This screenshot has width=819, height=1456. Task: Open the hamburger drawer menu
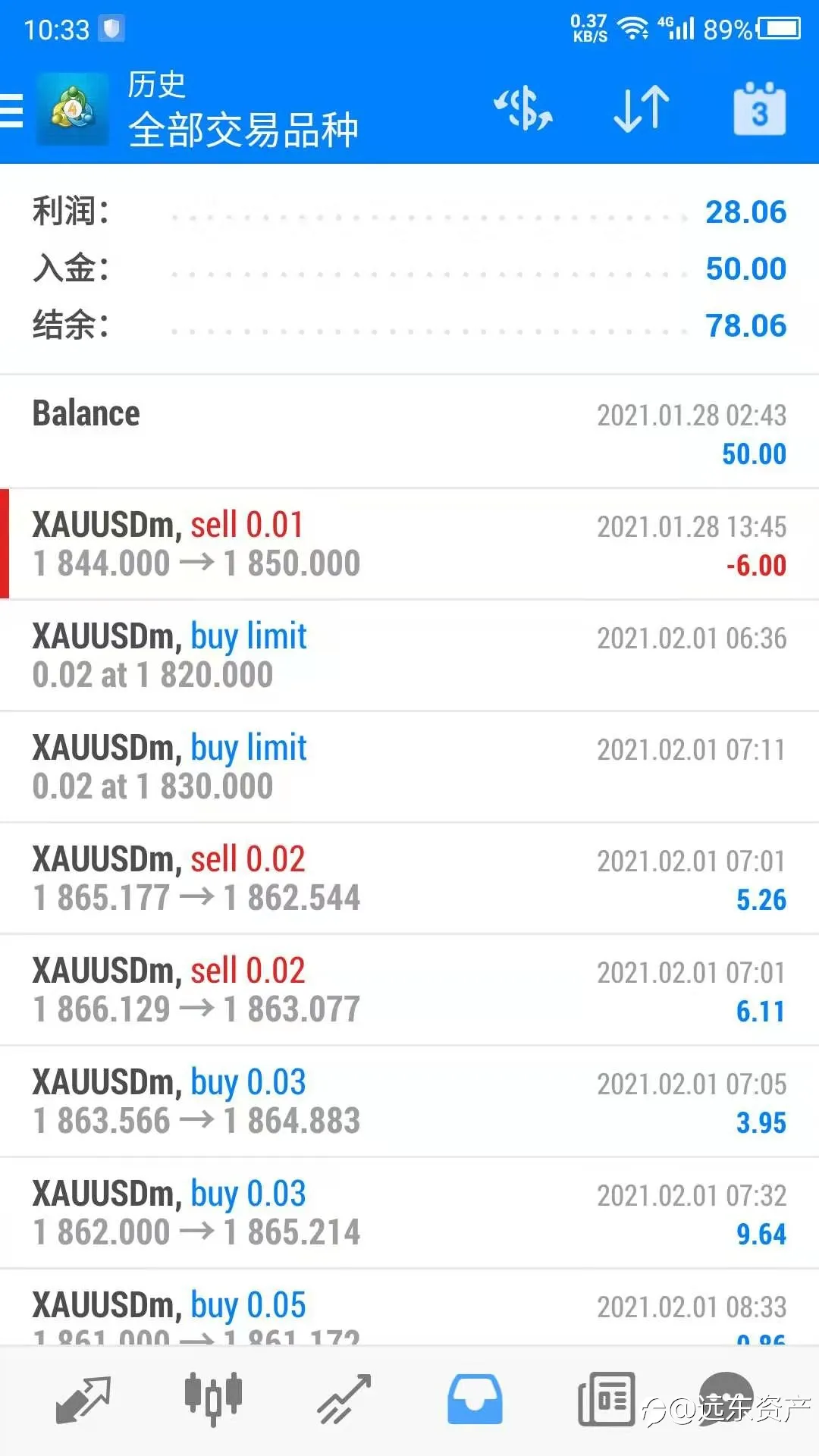(11, 111)
